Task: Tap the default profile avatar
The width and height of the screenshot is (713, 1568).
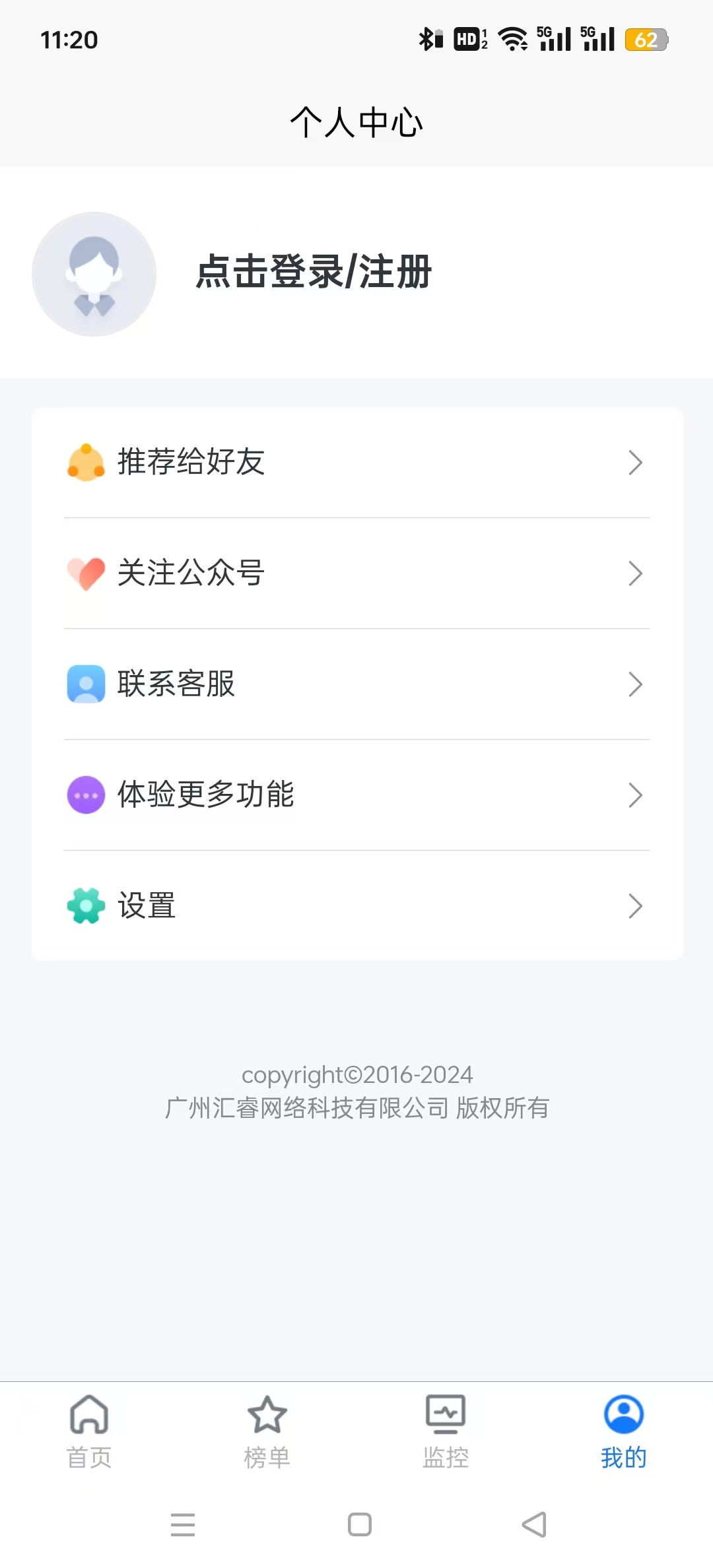Action: tap(94, 274)
